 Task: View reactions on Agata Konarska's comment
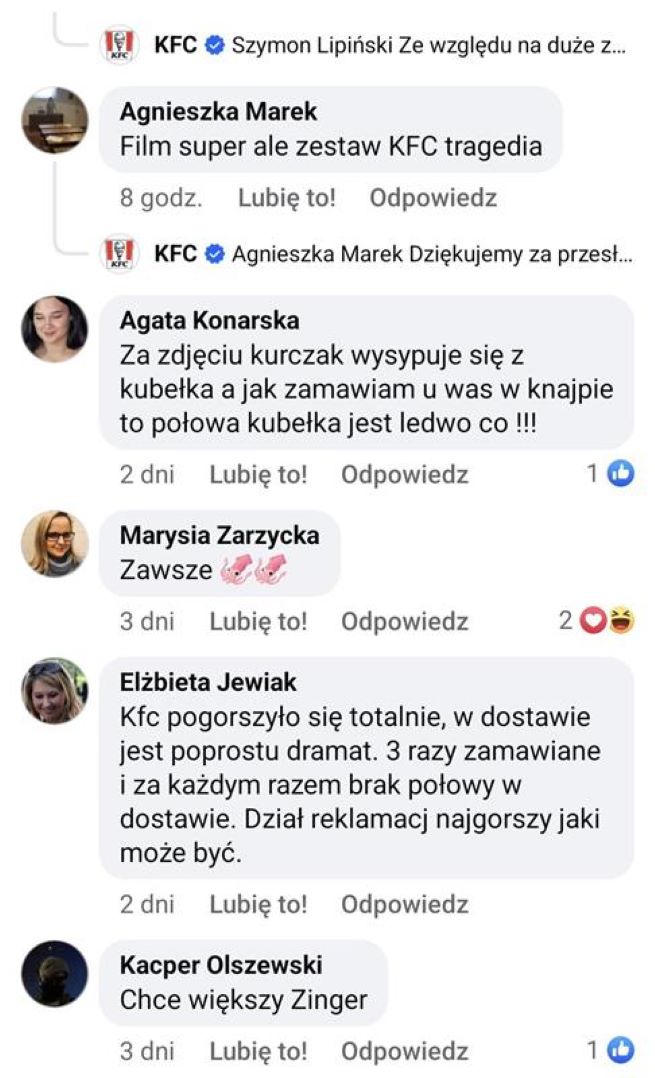(x=611, y=474)
